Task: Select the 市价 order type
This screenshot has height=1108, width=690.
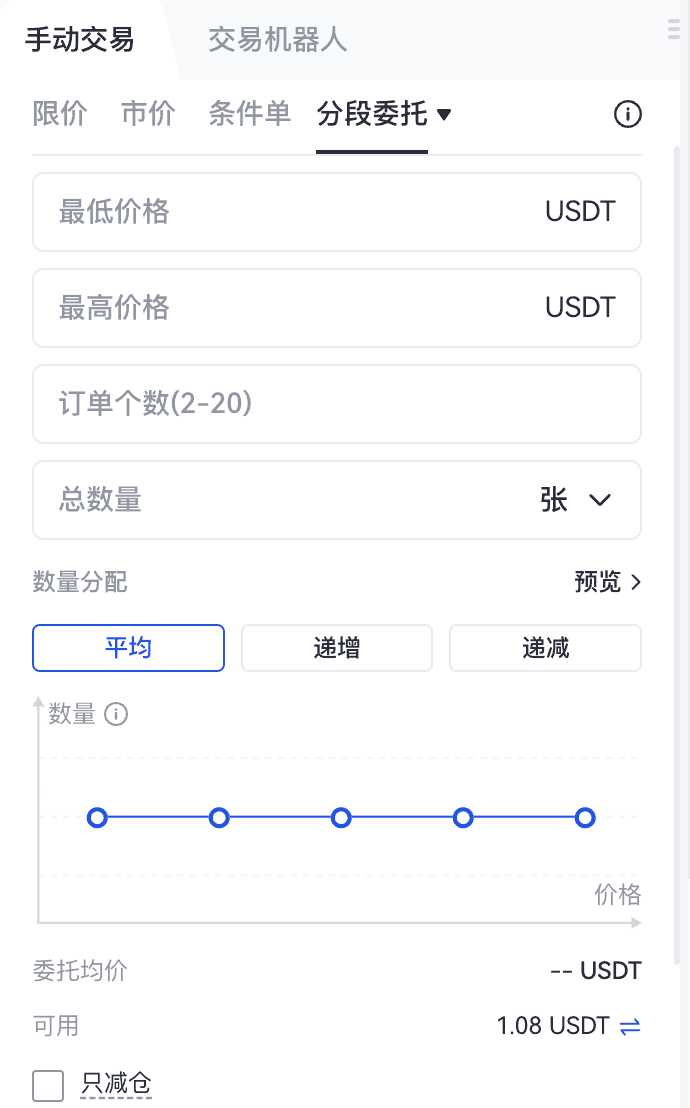Action: [148, 114]
